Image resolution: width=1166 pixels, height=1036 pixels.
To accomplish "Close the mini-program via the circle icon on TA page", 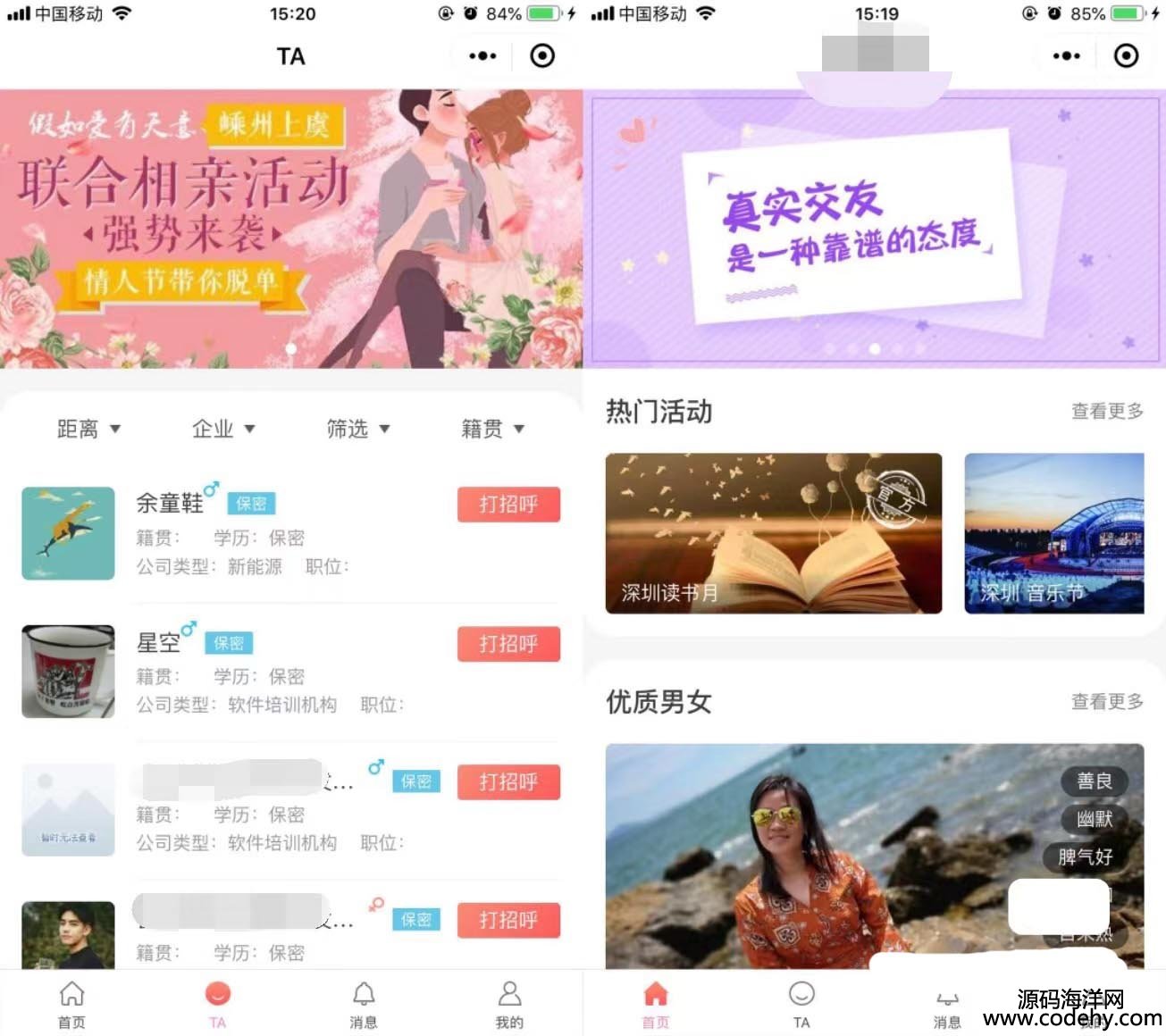I will [x=542, y=56].
